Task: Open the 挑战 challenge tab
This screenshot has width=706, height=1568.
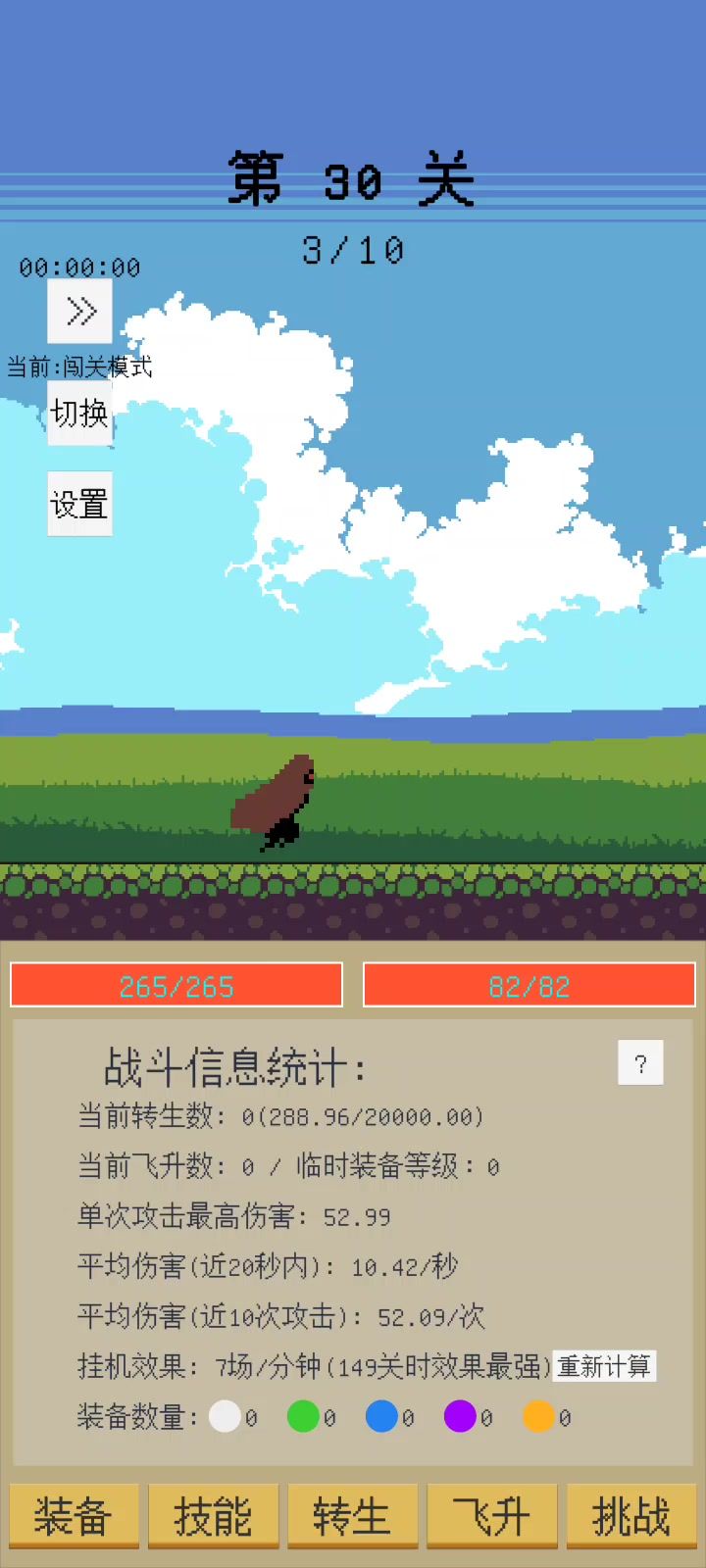Action: coord(631,1516)
